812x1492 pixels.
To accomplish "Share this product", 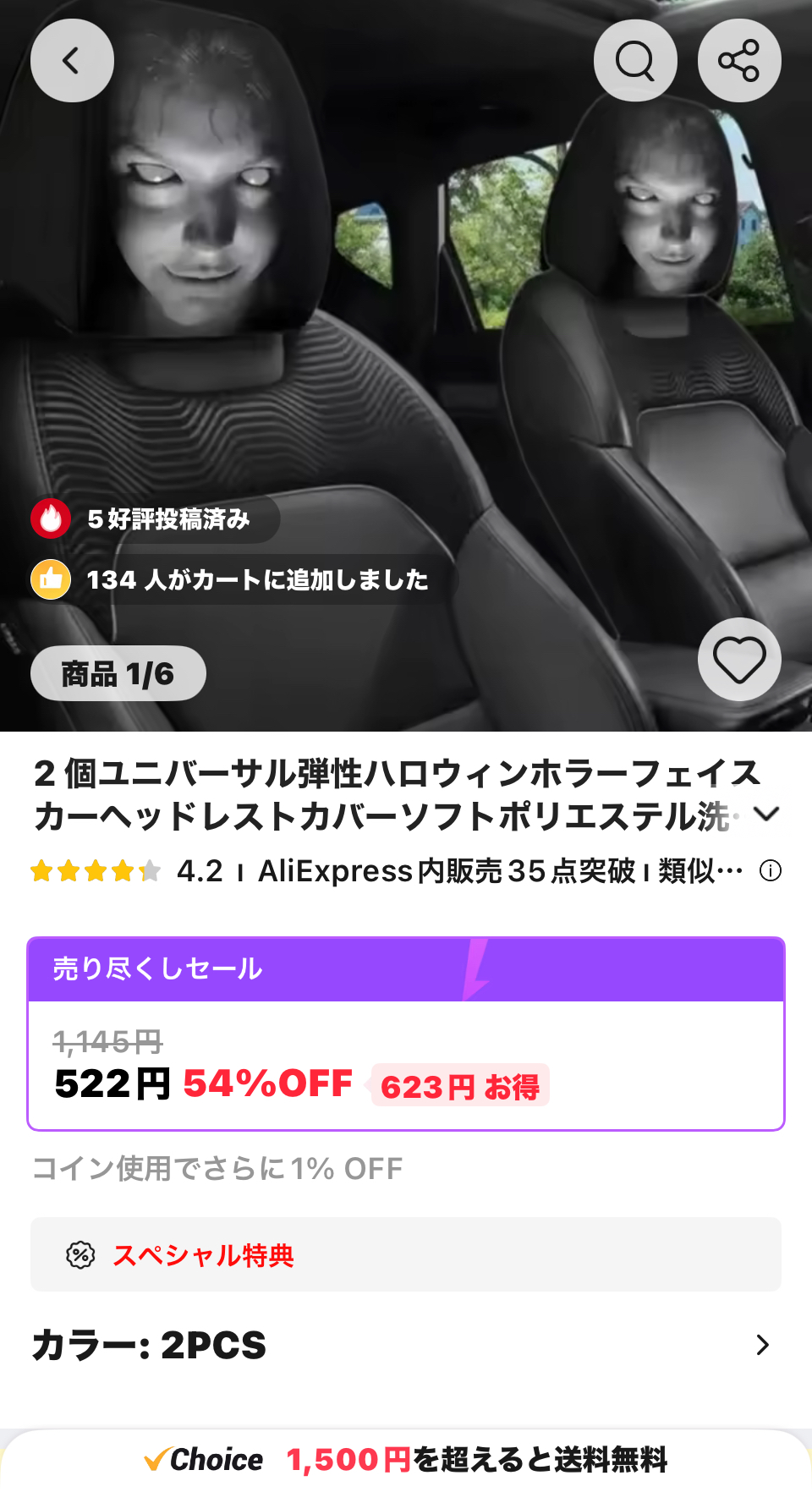I will pyautogui.click(x=738, y=61).
